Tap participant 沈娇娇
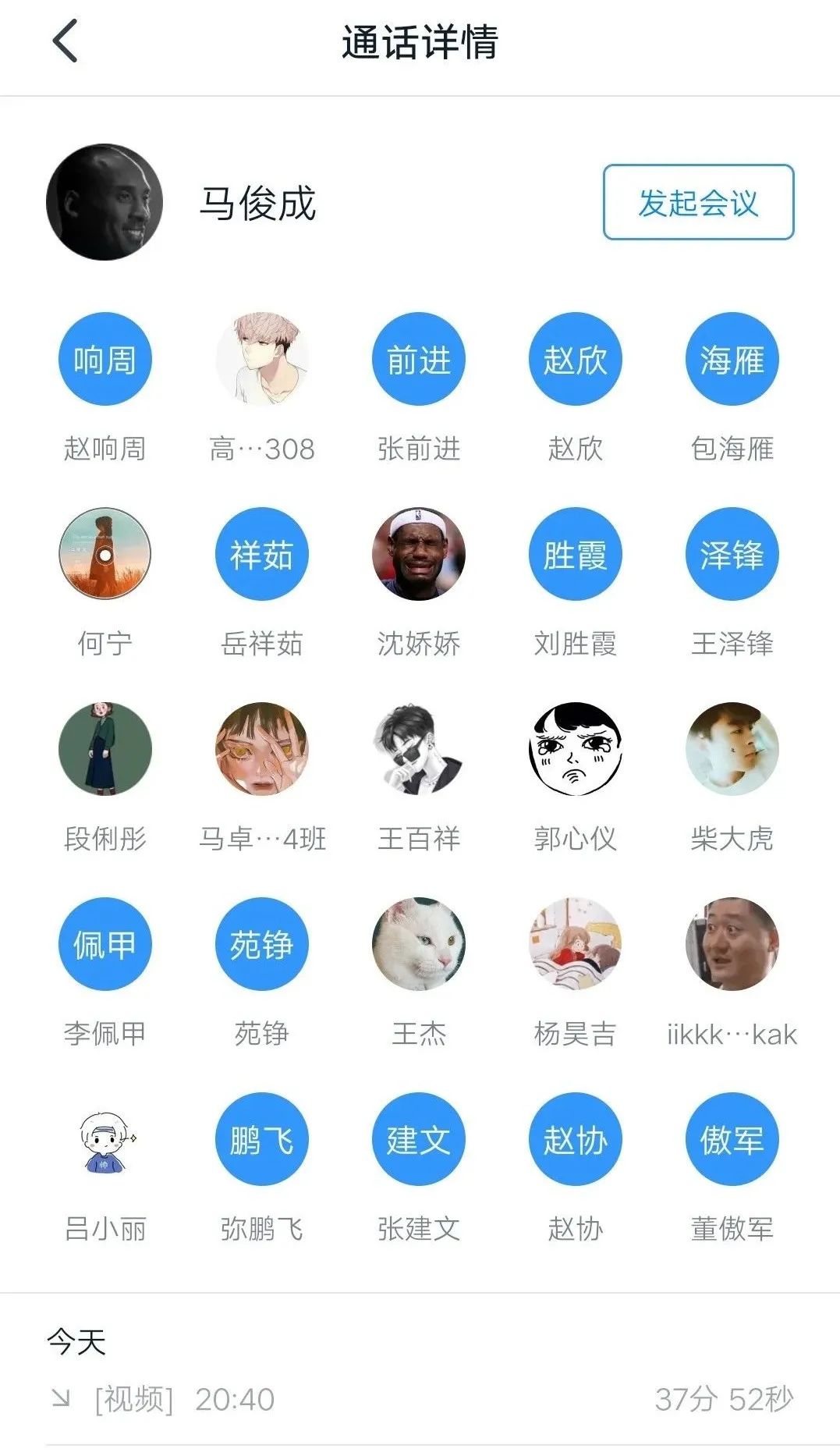 (419, 554)
